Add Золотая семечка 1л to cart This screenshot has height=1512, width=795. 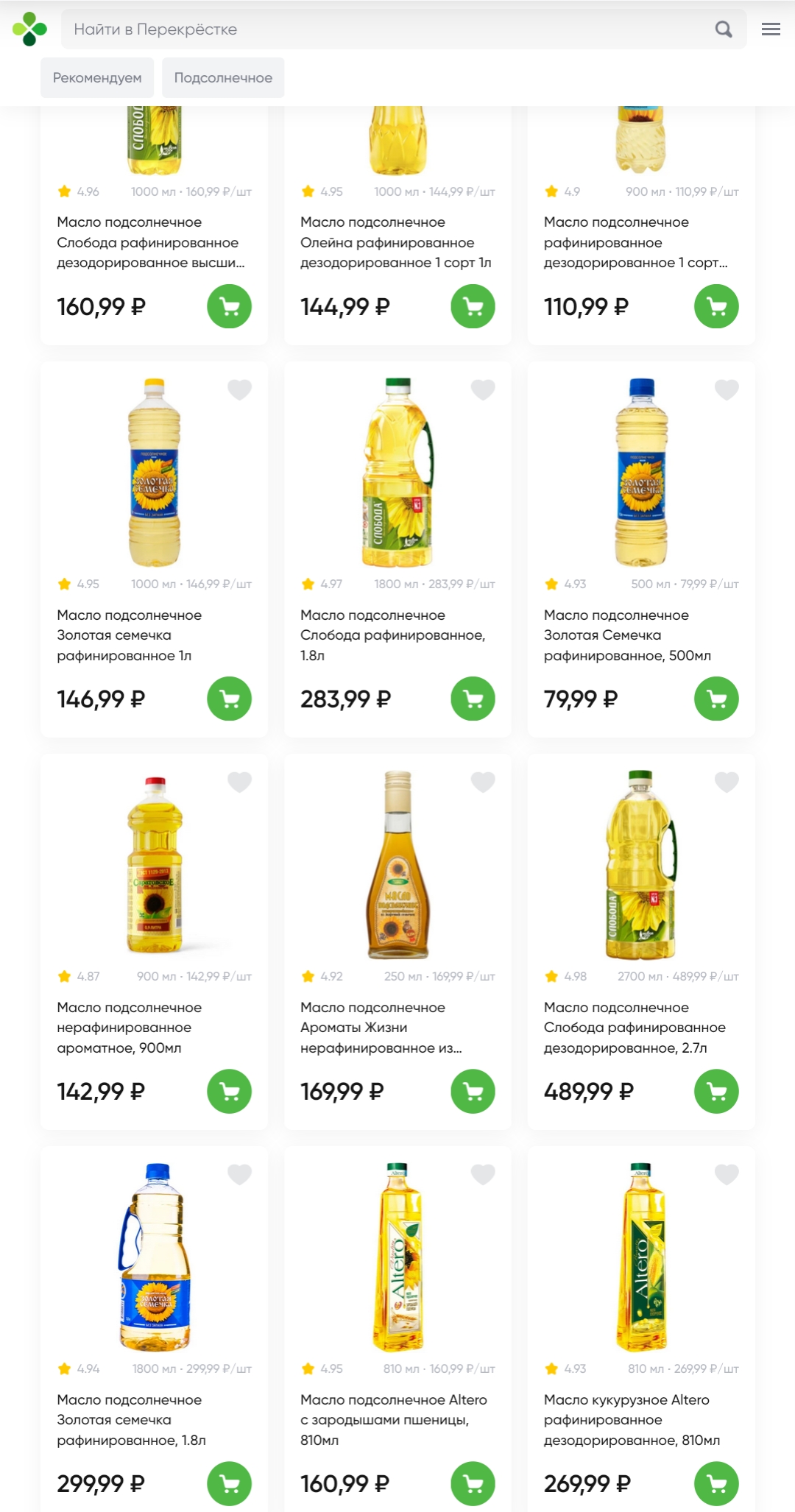(x=229, y=699)
